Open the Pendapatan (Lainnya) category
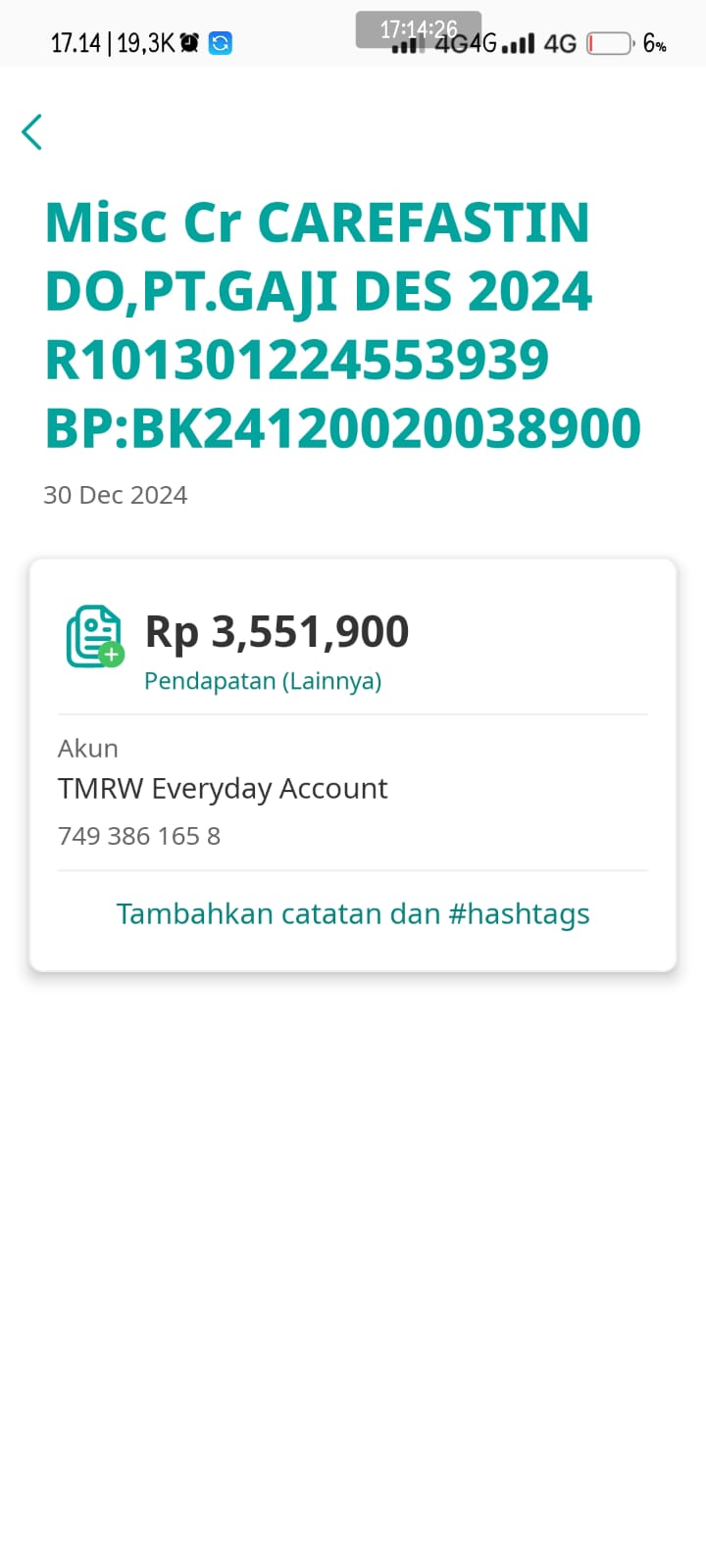Viewport: 706px width, 1568px height. click(263, 681)
